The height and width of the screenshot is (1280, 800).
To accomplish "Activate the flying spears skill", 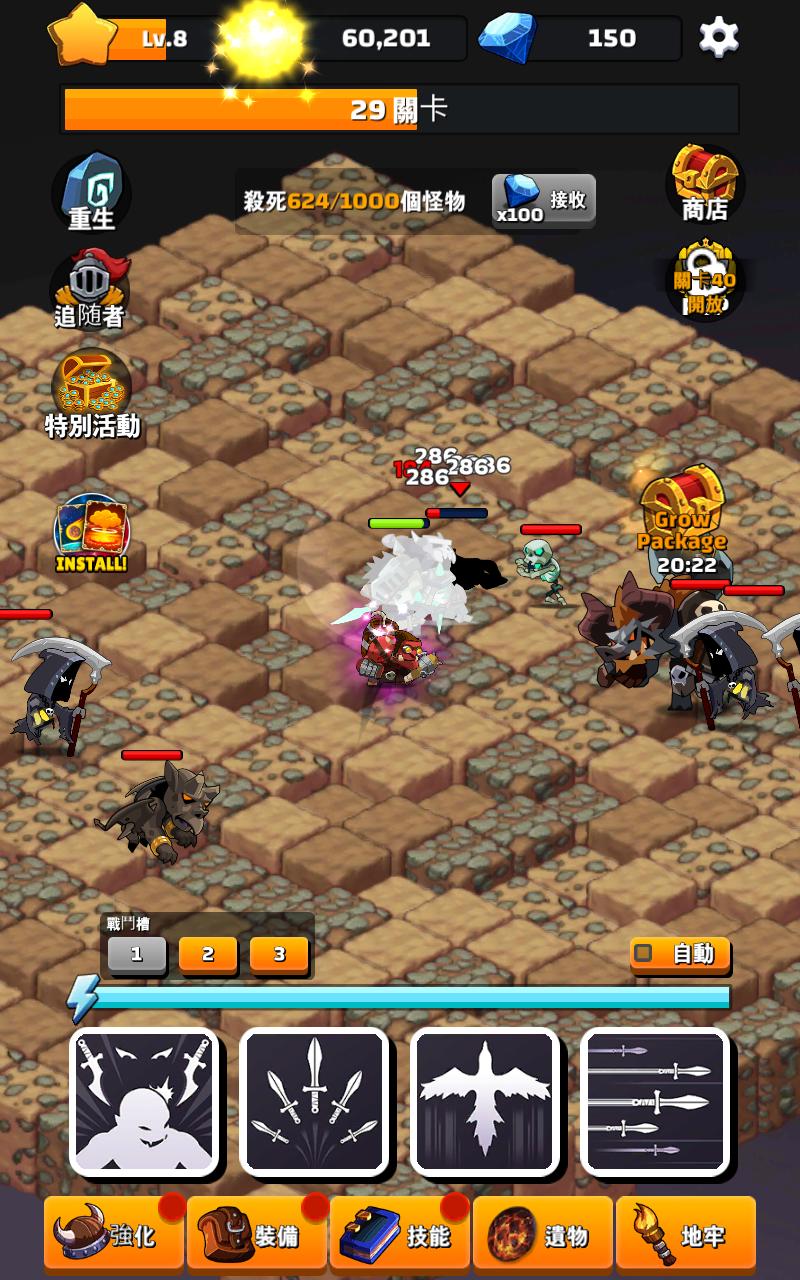I will (655, 1102).
